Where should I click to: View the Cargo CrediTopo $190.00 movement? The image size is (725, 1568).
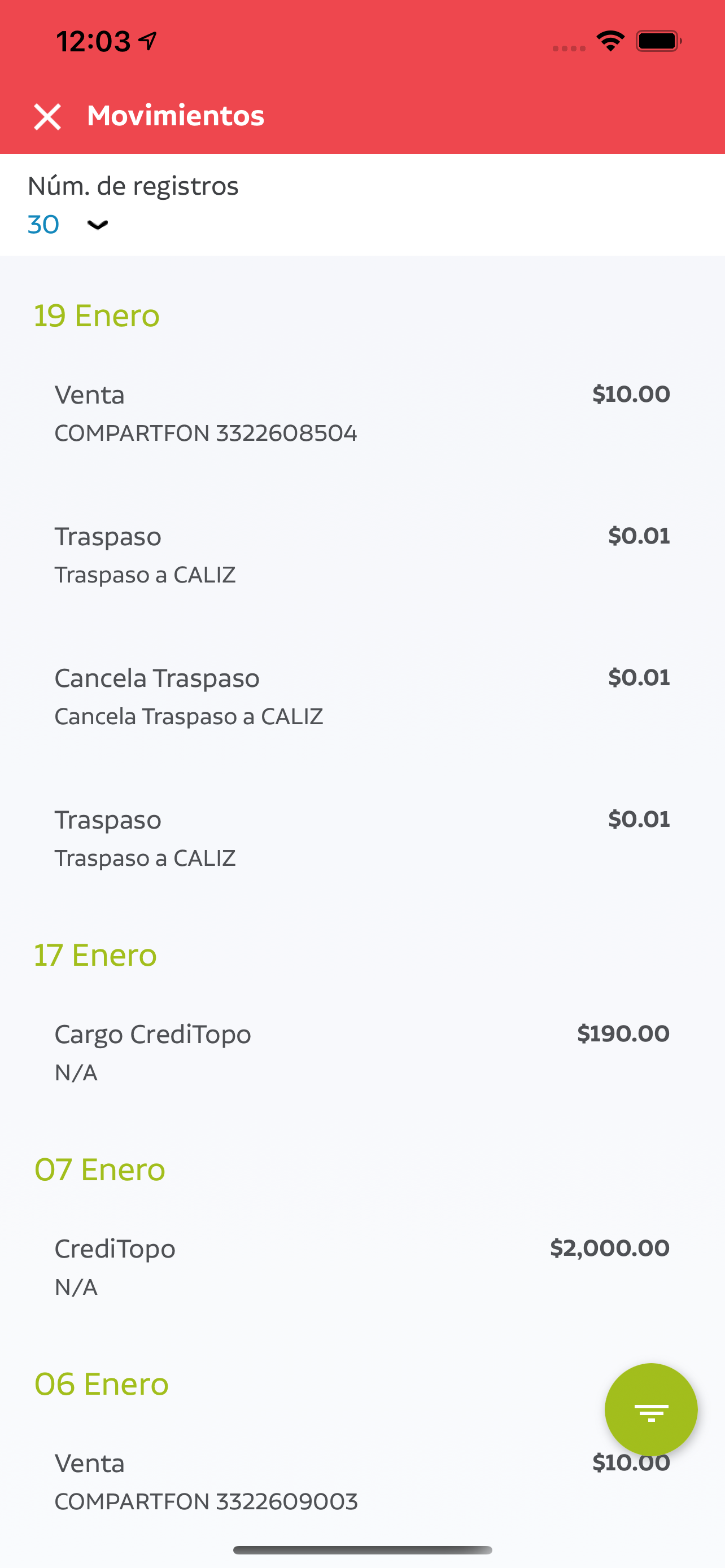362,1053
